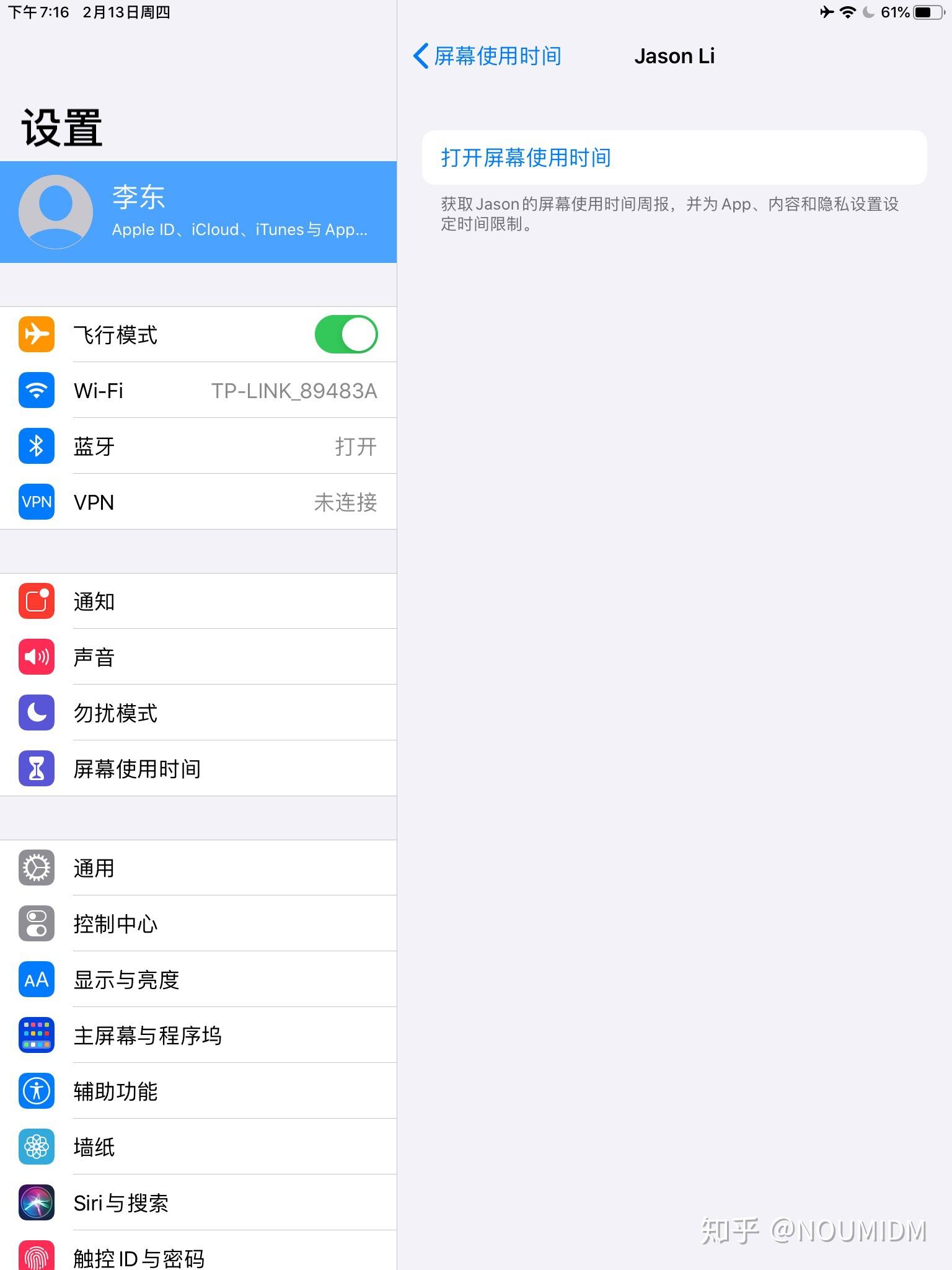
Task: Turn off 飞行模式 switch
Action: click(x=346, y=335)
